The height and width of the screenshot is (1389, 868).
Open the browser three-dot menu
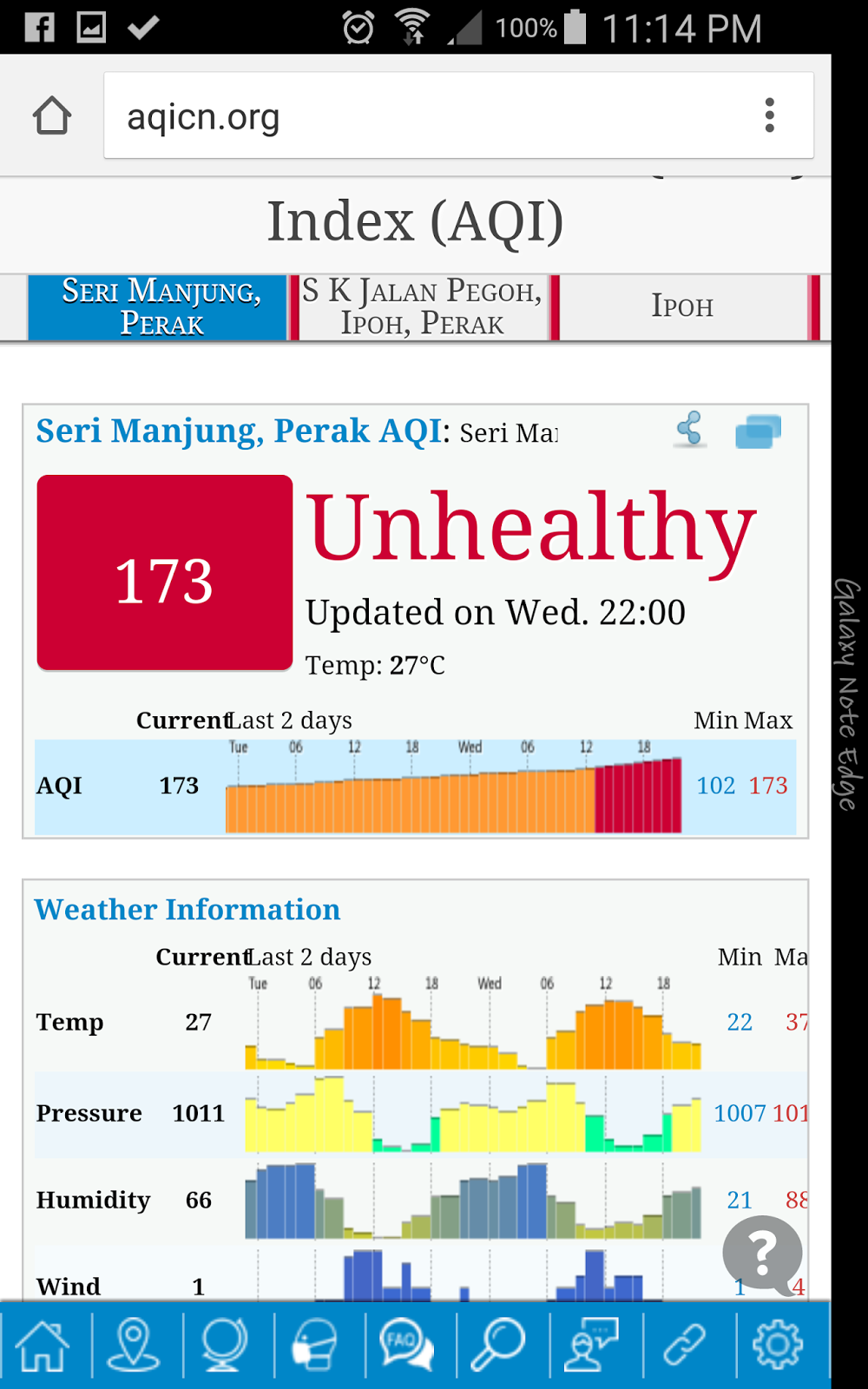click(x=769, y=115)
